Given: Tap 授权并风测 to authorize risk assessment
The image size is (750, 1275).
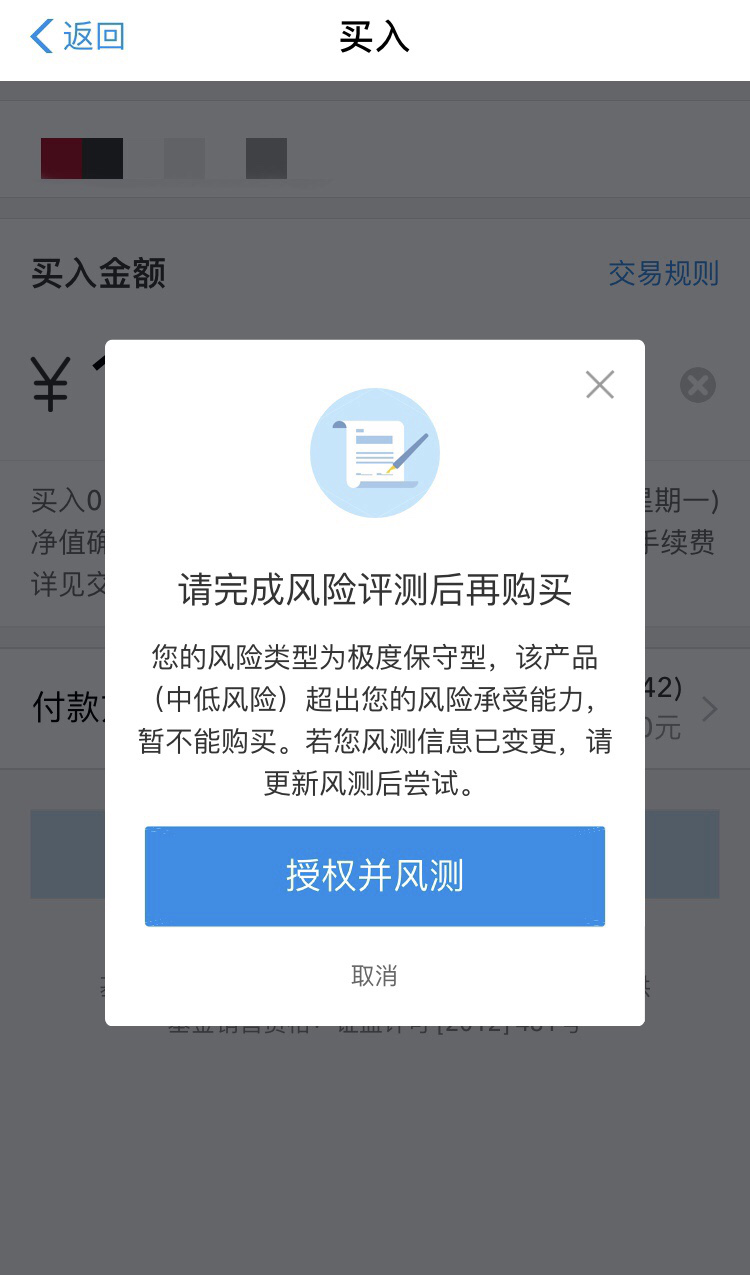Looking at the screenshot, I should 374,876.
